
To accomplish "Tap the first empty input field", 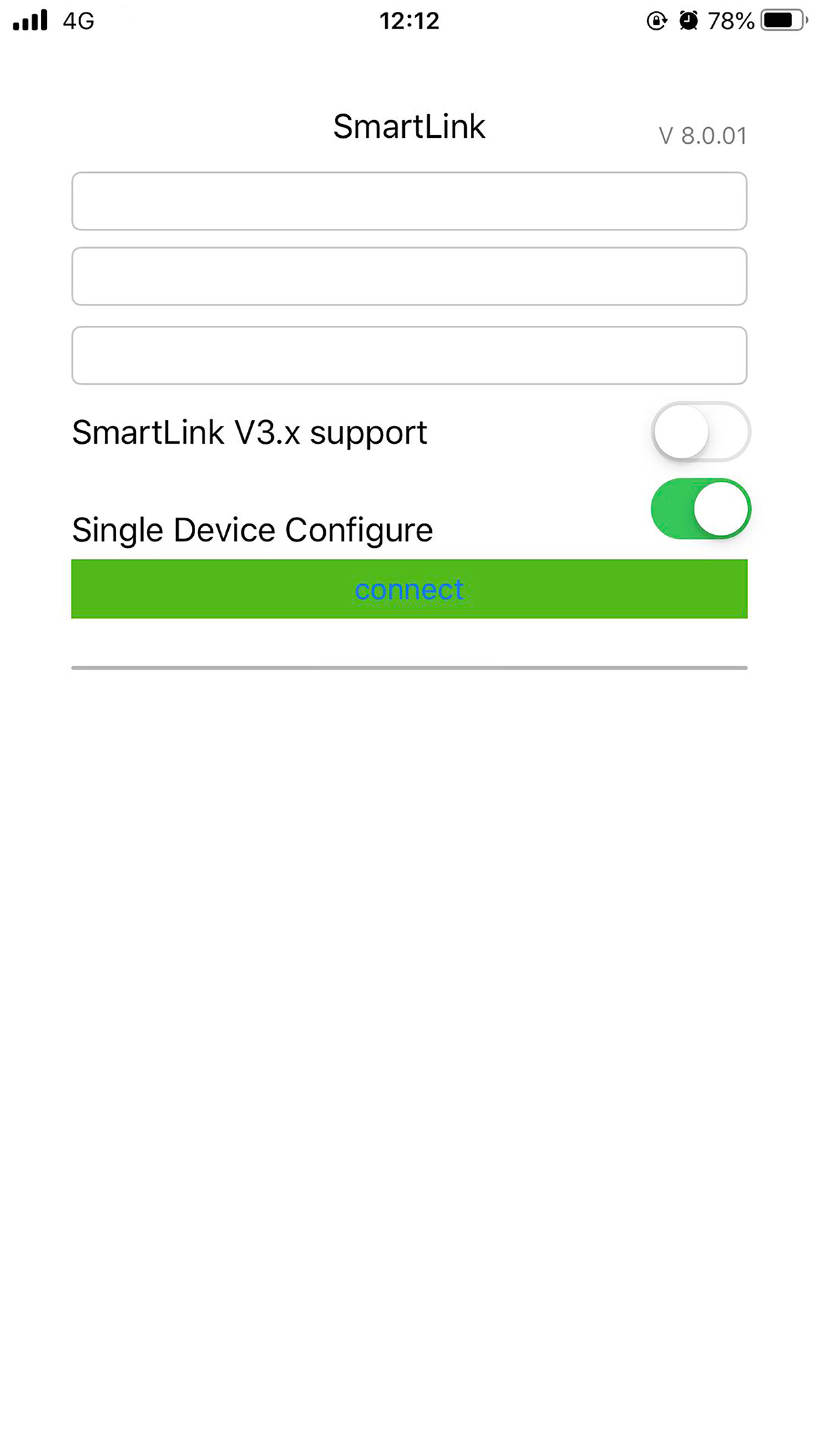I will pos(409,201).
